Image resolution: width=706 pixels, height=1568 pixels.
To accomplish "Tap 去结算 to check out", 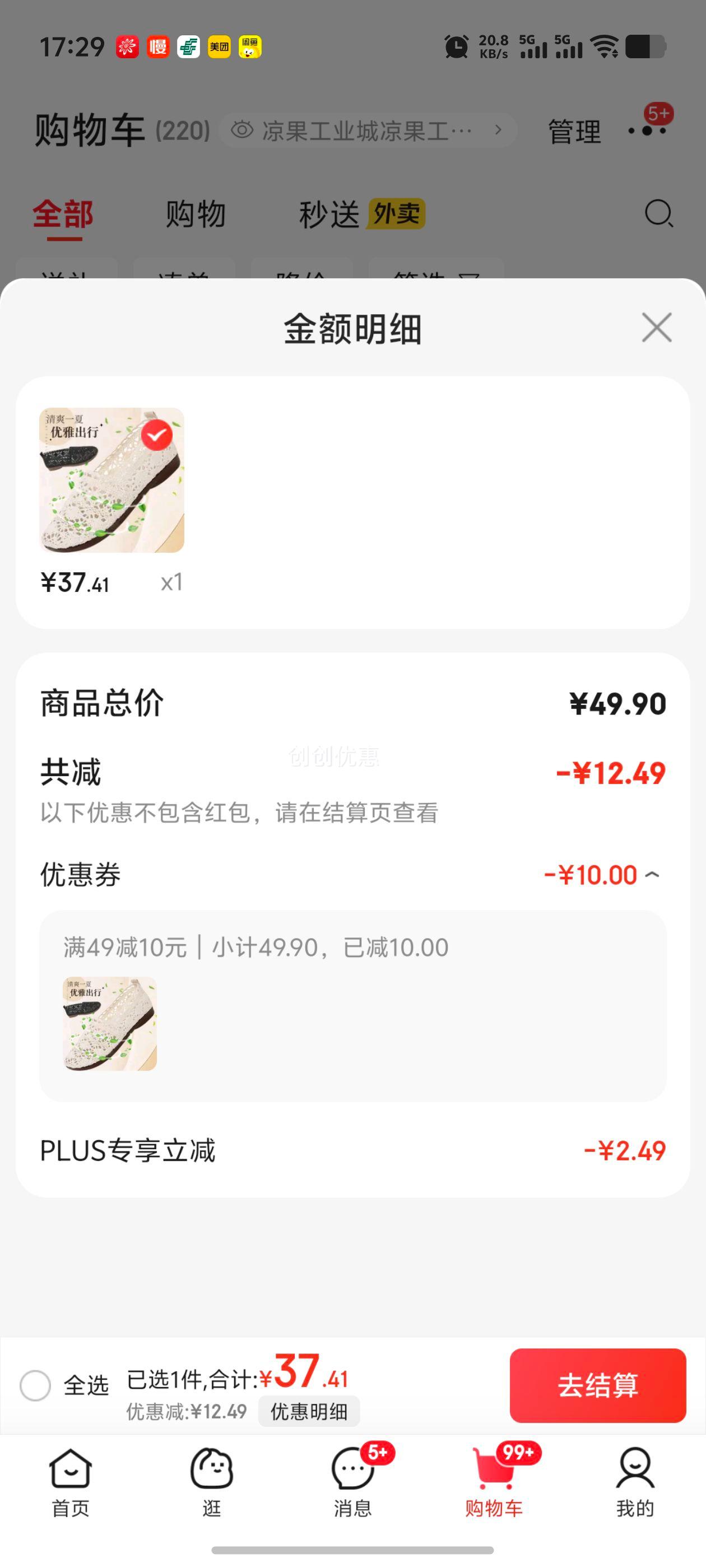I will (x=597, y=1385).
